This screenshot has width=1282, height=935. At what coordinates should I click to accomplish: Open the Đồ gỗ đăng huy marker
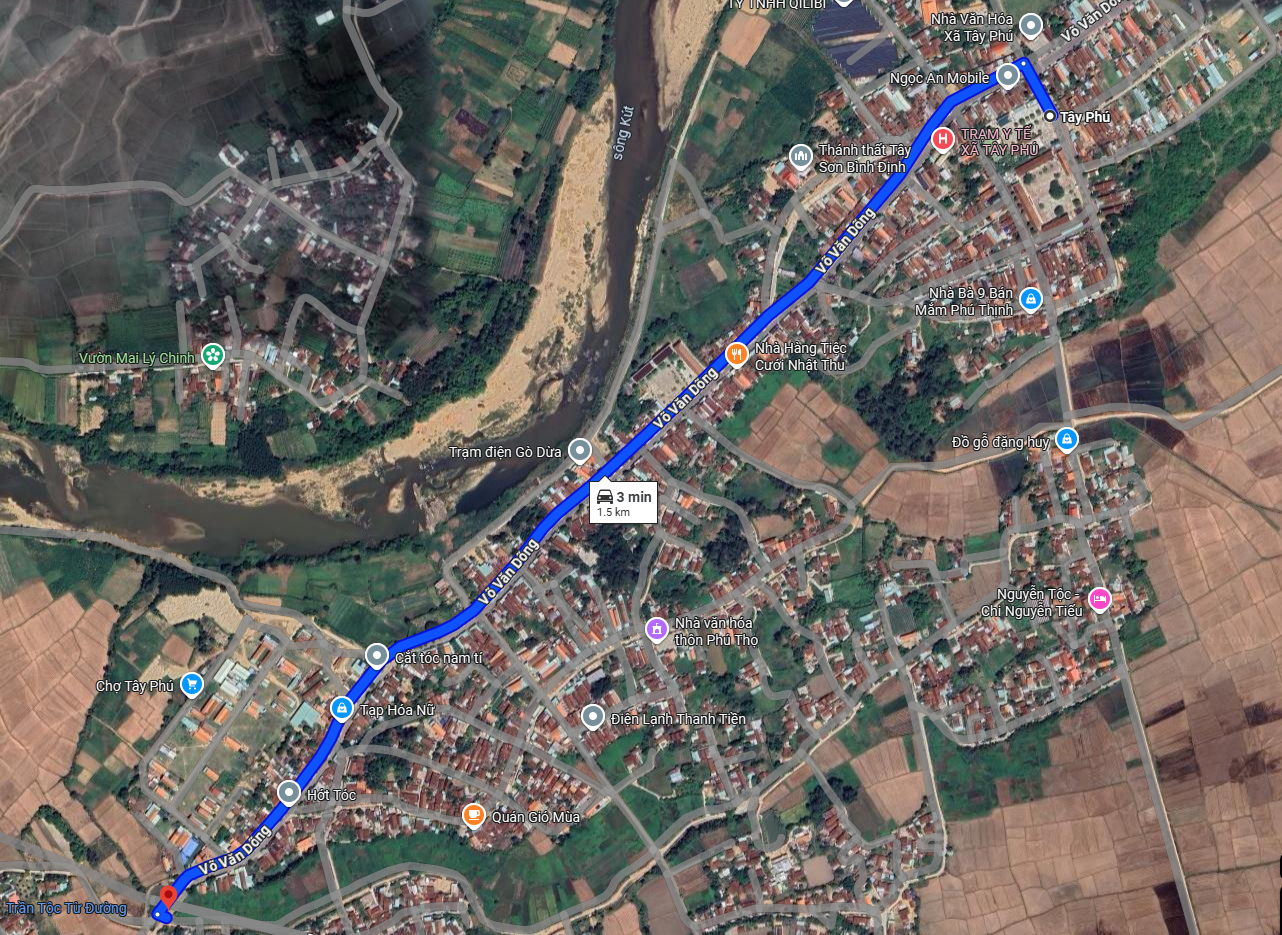point(1067,438)
